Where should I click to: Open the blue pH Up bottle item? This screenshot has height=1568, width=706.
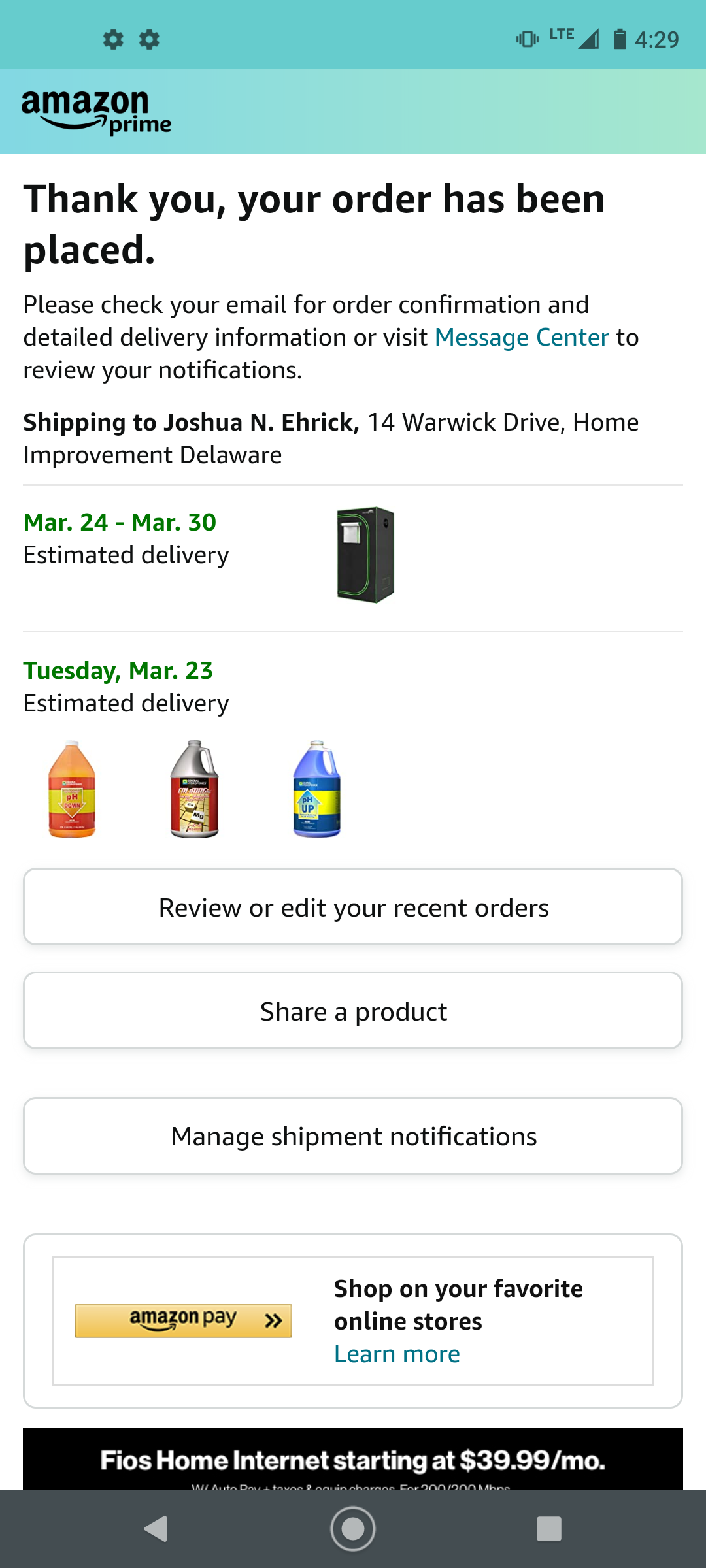point(317,789)
